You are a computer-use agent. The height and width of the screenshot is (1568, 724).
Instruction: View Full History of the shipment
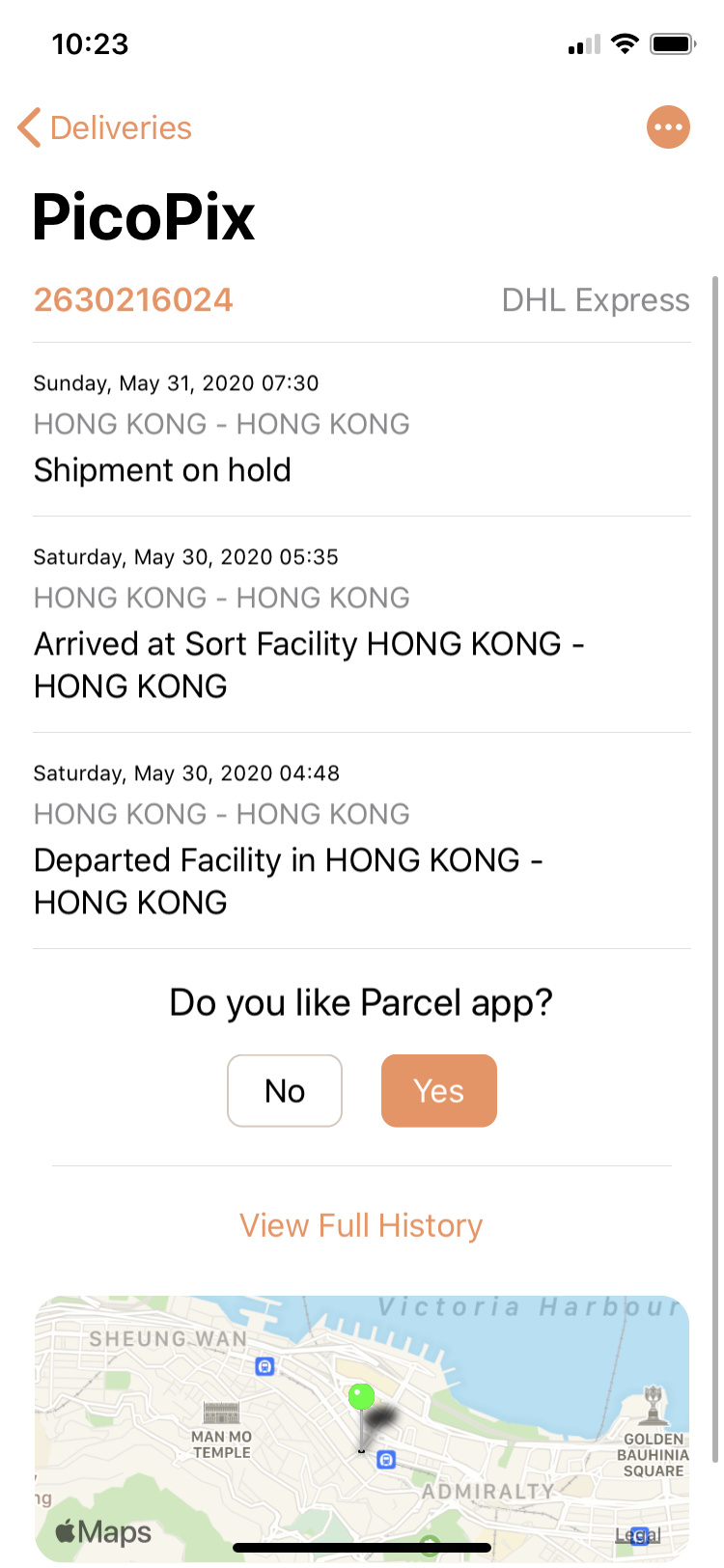(x=361, y=1225)
